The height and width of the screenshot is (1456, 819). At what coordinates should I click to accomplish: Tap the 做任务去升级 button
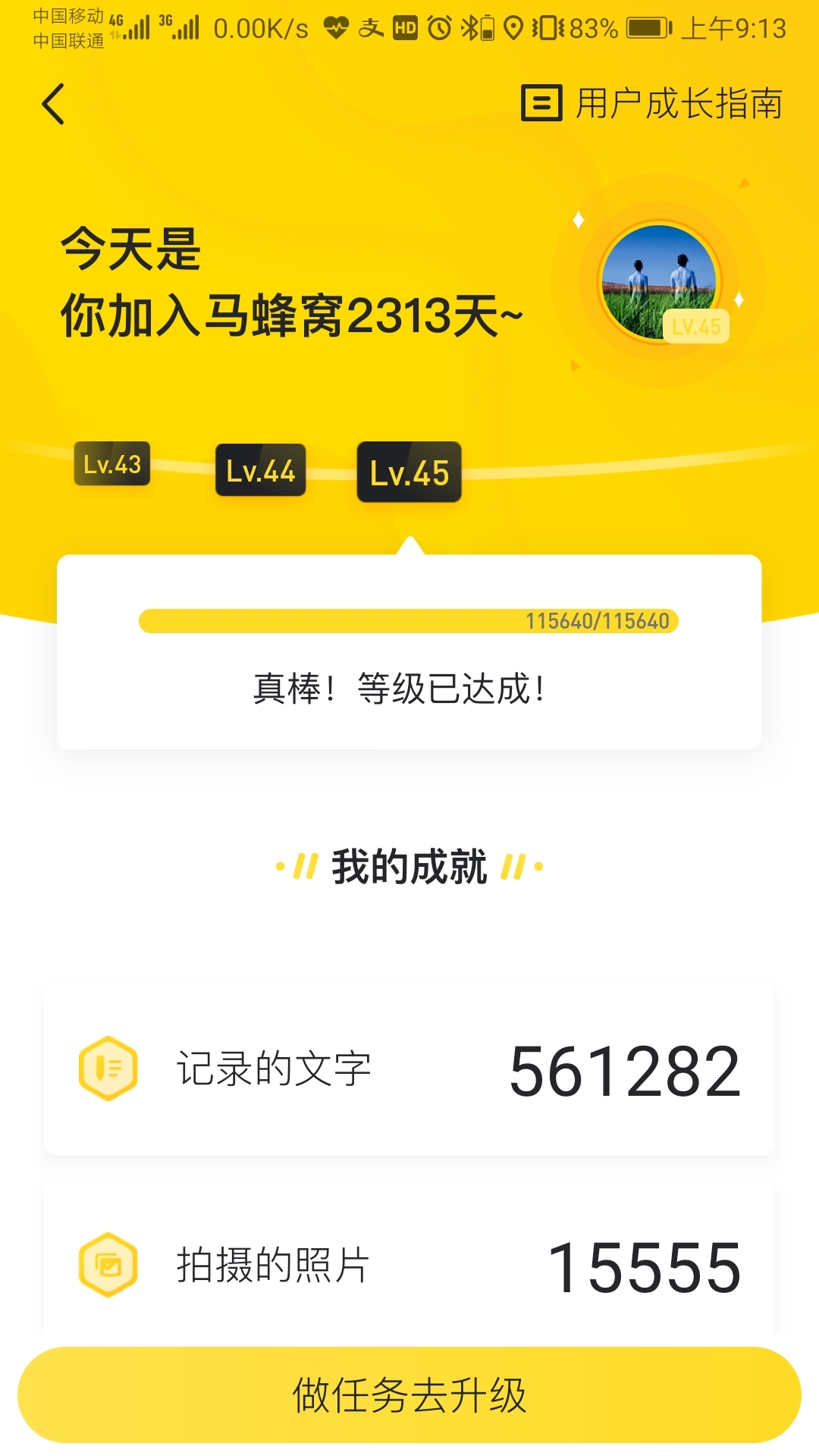(409, 1395)
